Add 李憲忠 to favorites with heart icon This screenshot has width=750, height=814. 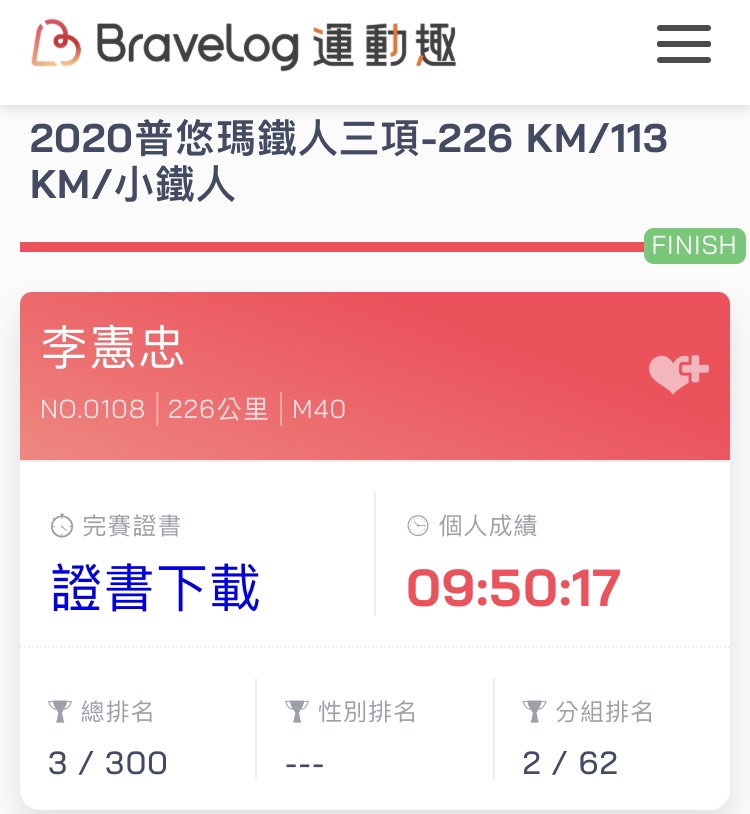pyautogui.click(x=678, y=374)
